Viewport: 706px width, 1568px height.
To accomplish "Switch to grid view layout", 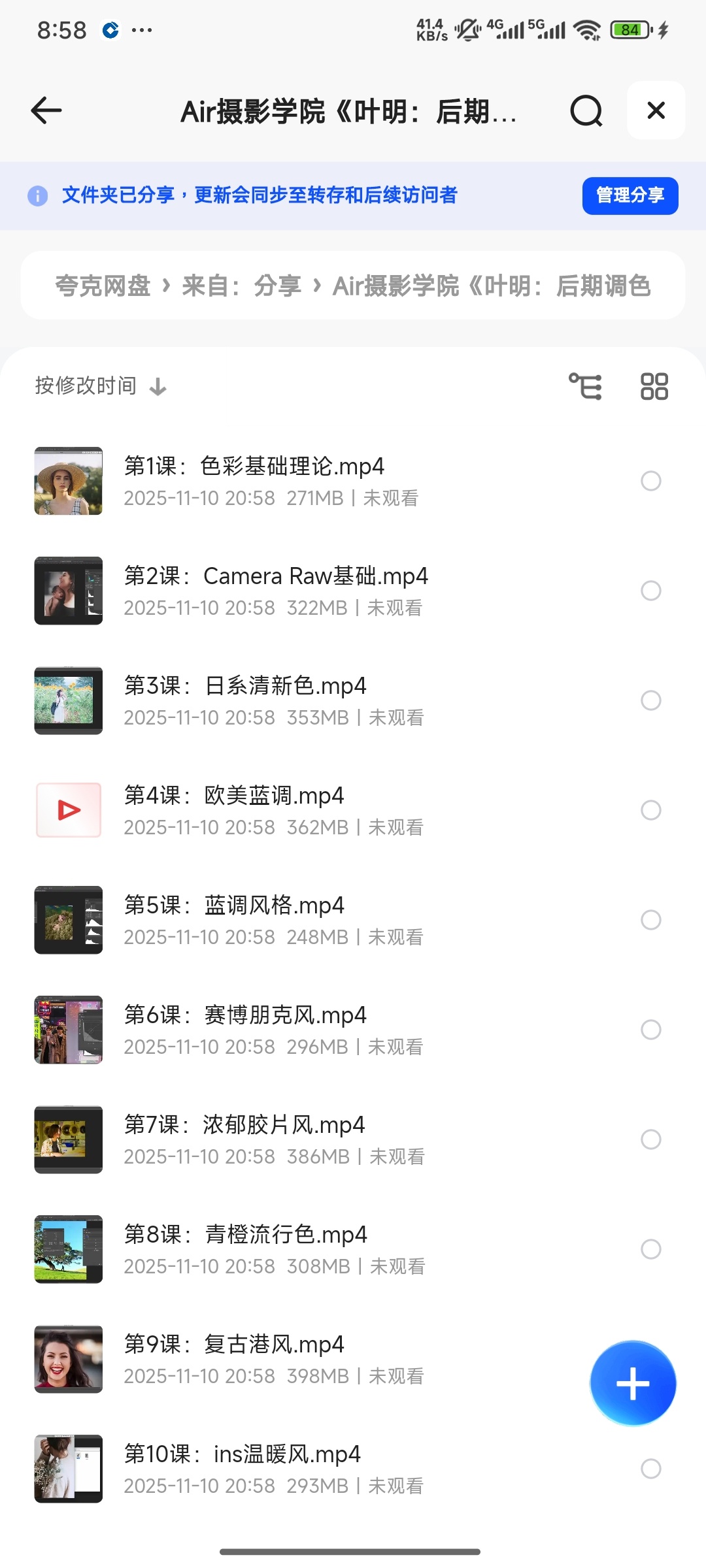I will coord(653,385).
